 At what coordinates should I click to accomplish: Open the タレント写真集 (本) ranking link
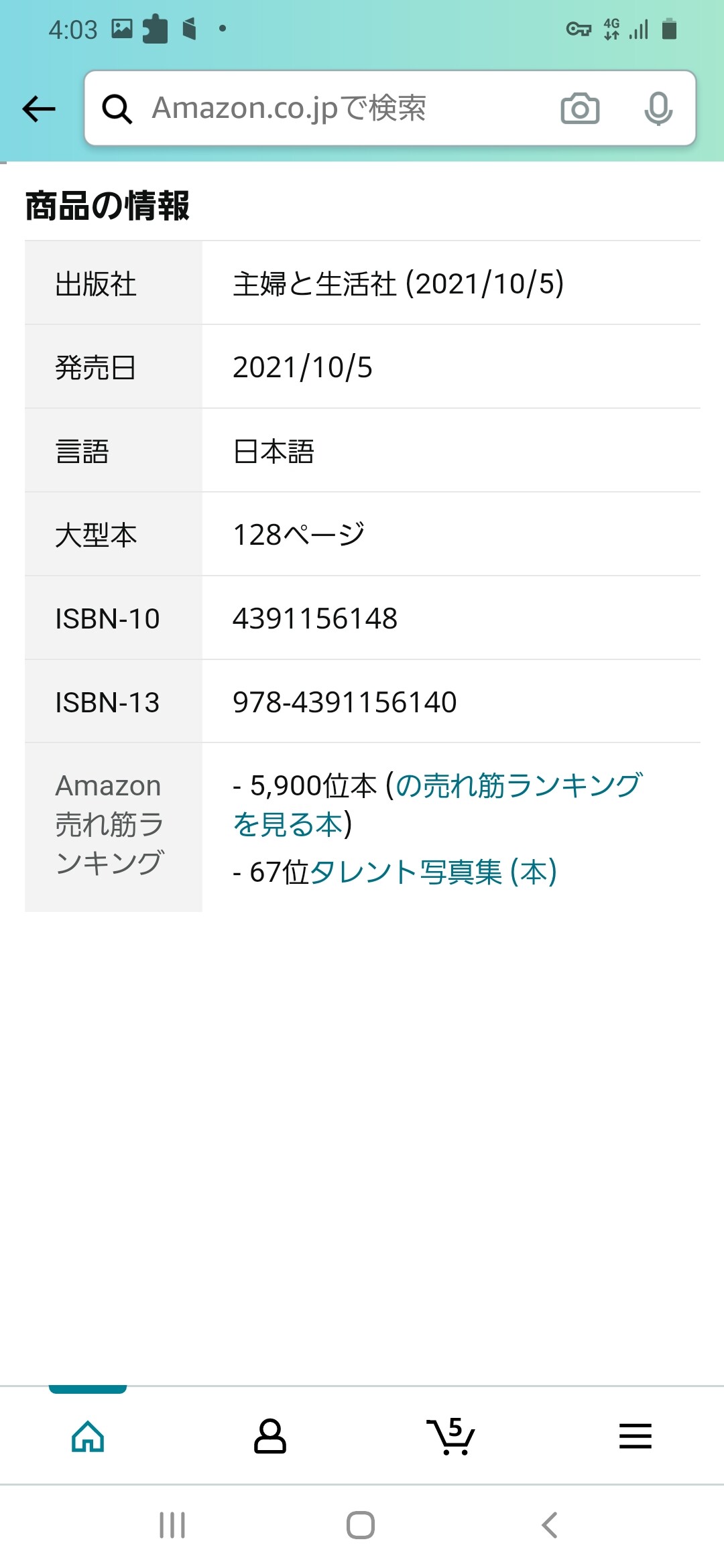pos(433,872)
